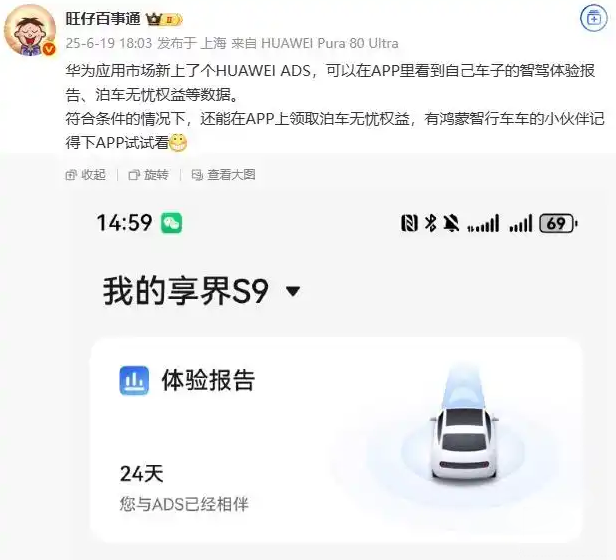Open 旺仔百事通's profile avatar

pos(29,31)
